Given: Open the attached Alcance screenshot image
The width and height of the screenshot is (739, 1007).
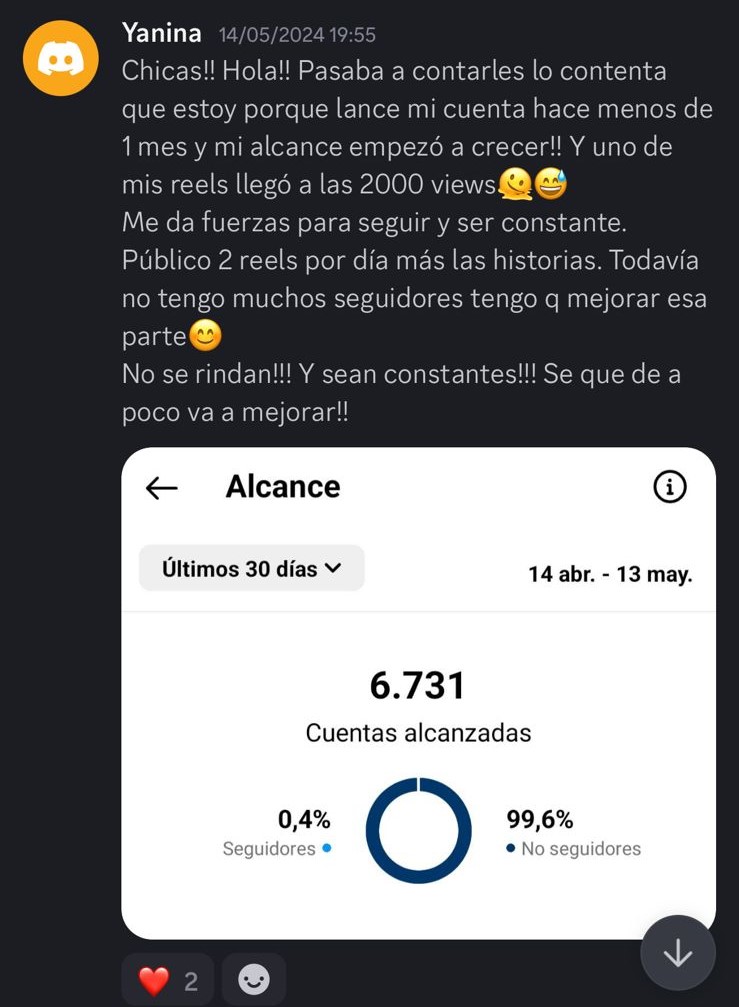Looking at the screenshot, I should coord(418,692).
